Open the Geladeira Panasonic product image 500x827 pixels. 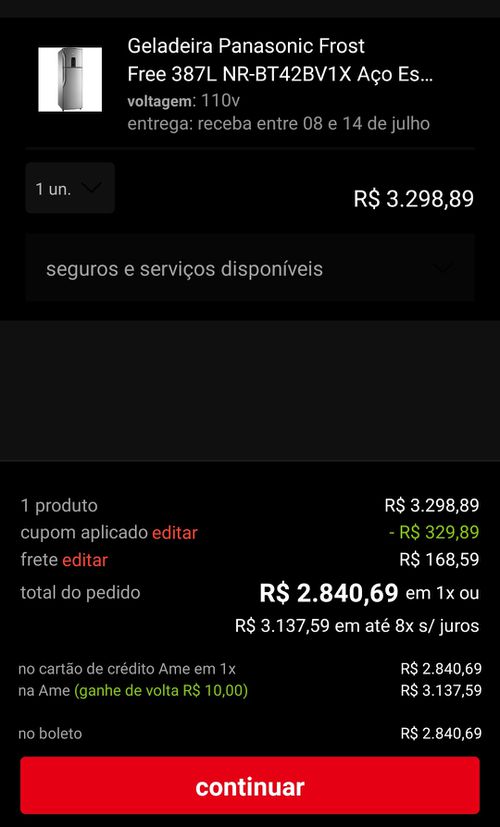(70, 80)
